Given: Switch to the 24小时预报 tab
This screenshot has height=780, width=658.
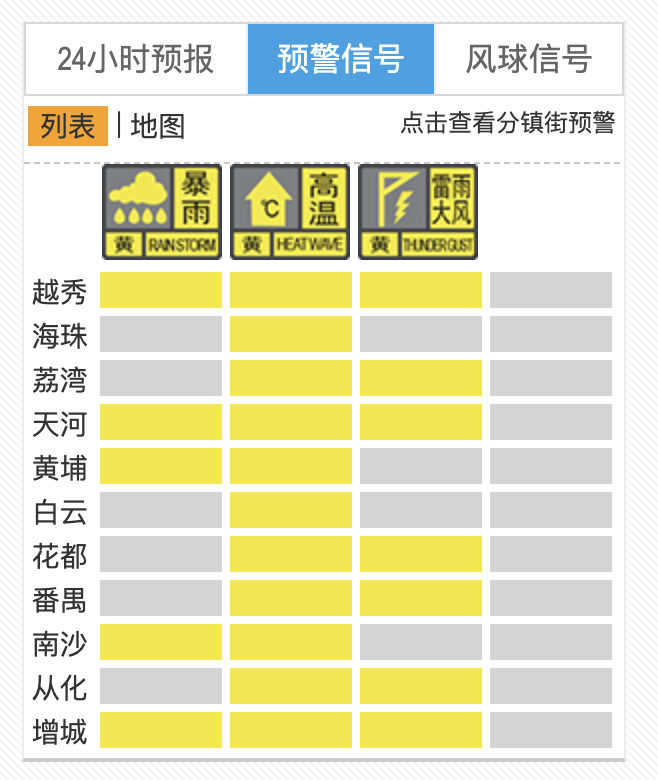Looking at the screenshot, I should [136, 59].
